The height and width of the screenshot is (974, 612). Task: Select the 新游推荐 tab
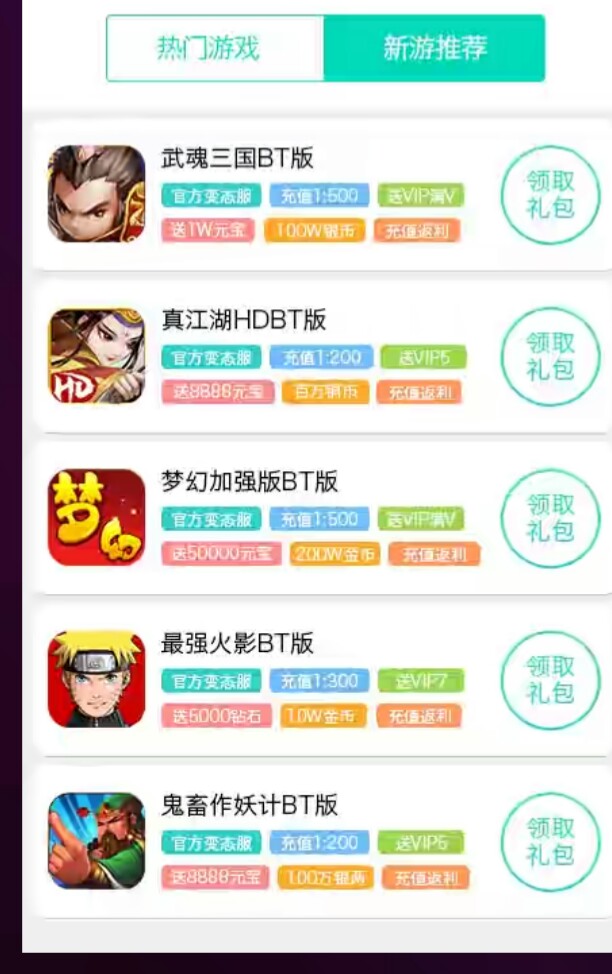tap(434, 48)
